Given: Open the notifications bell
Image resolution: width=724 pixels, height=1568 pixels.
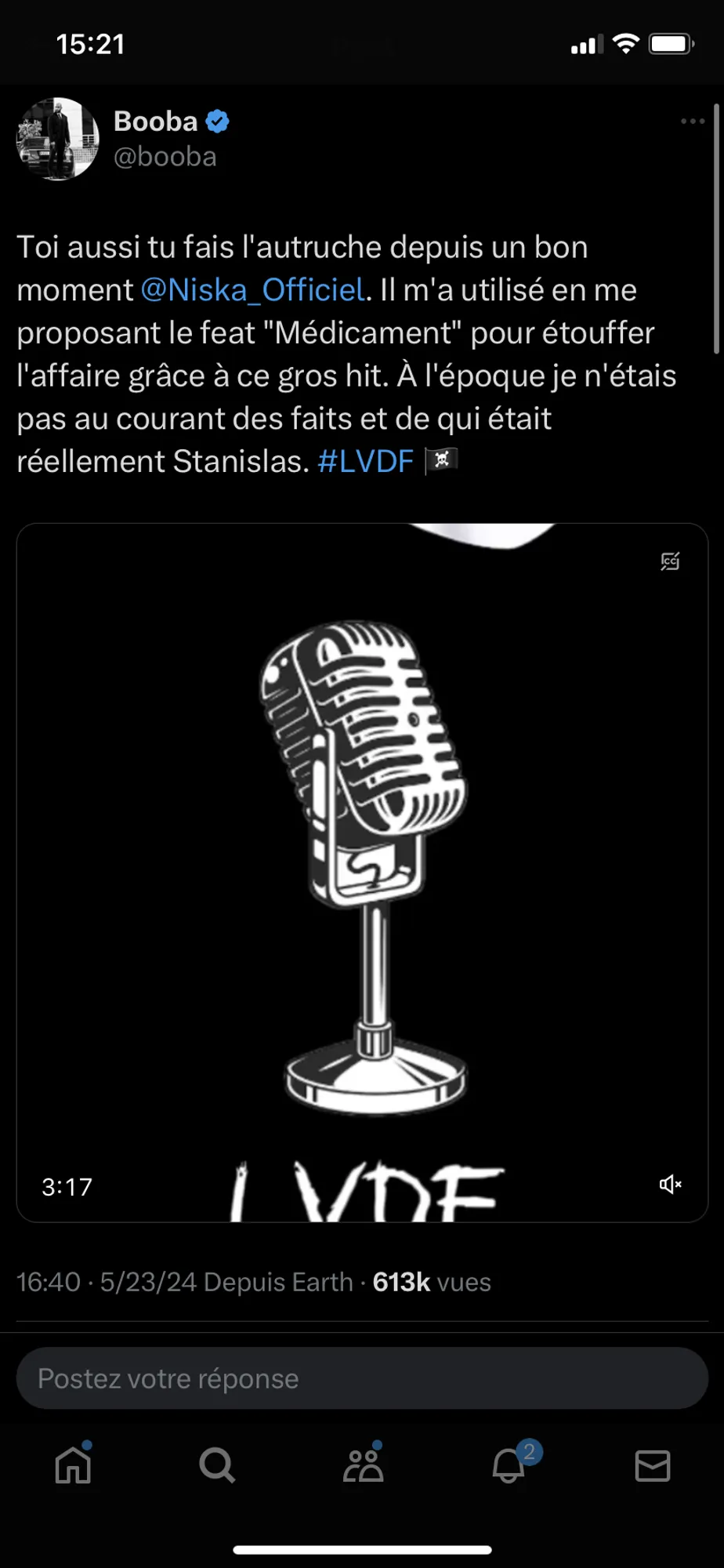Looking at the screenshot, I should [x=509, y=1465].
